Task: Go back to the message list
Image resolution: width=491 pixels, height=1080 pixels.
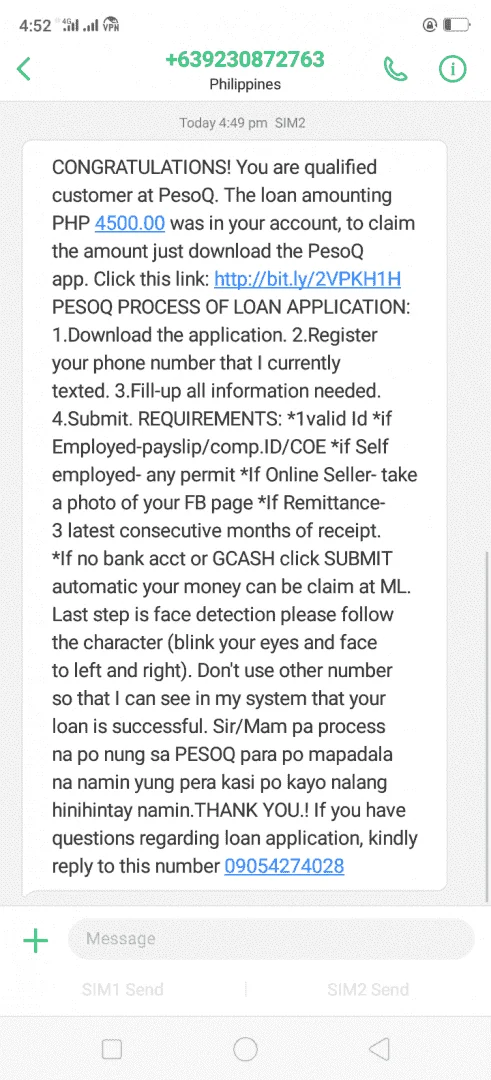Action: tap(24, 69)
